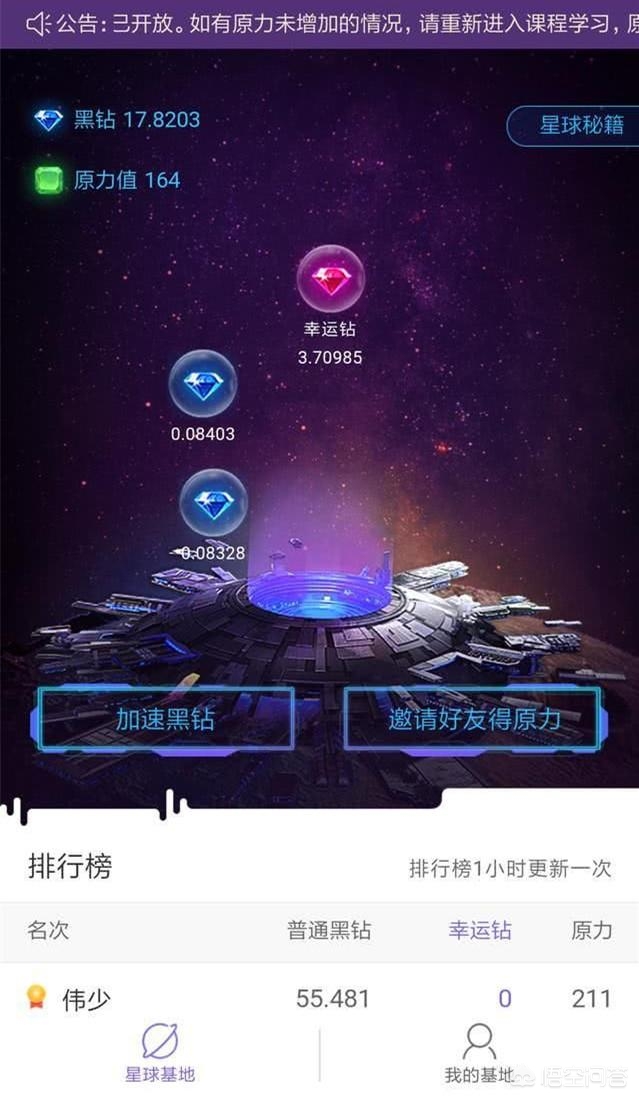Sort the ranking by 幸运钻

click(480, 930)
